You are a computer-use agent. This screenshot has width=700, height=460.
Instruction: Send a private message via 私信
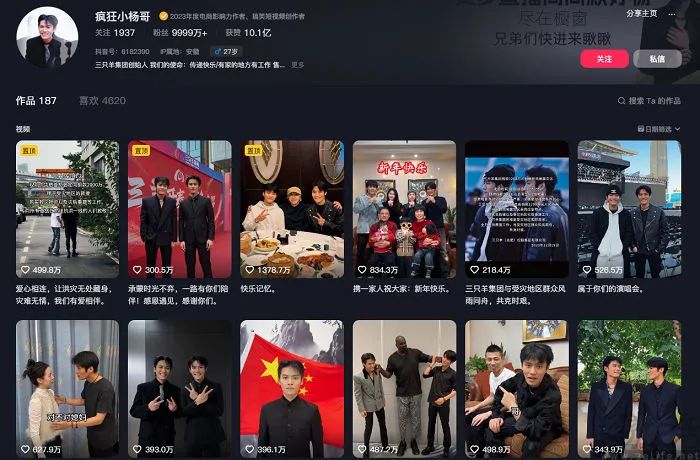pos(656,59)
